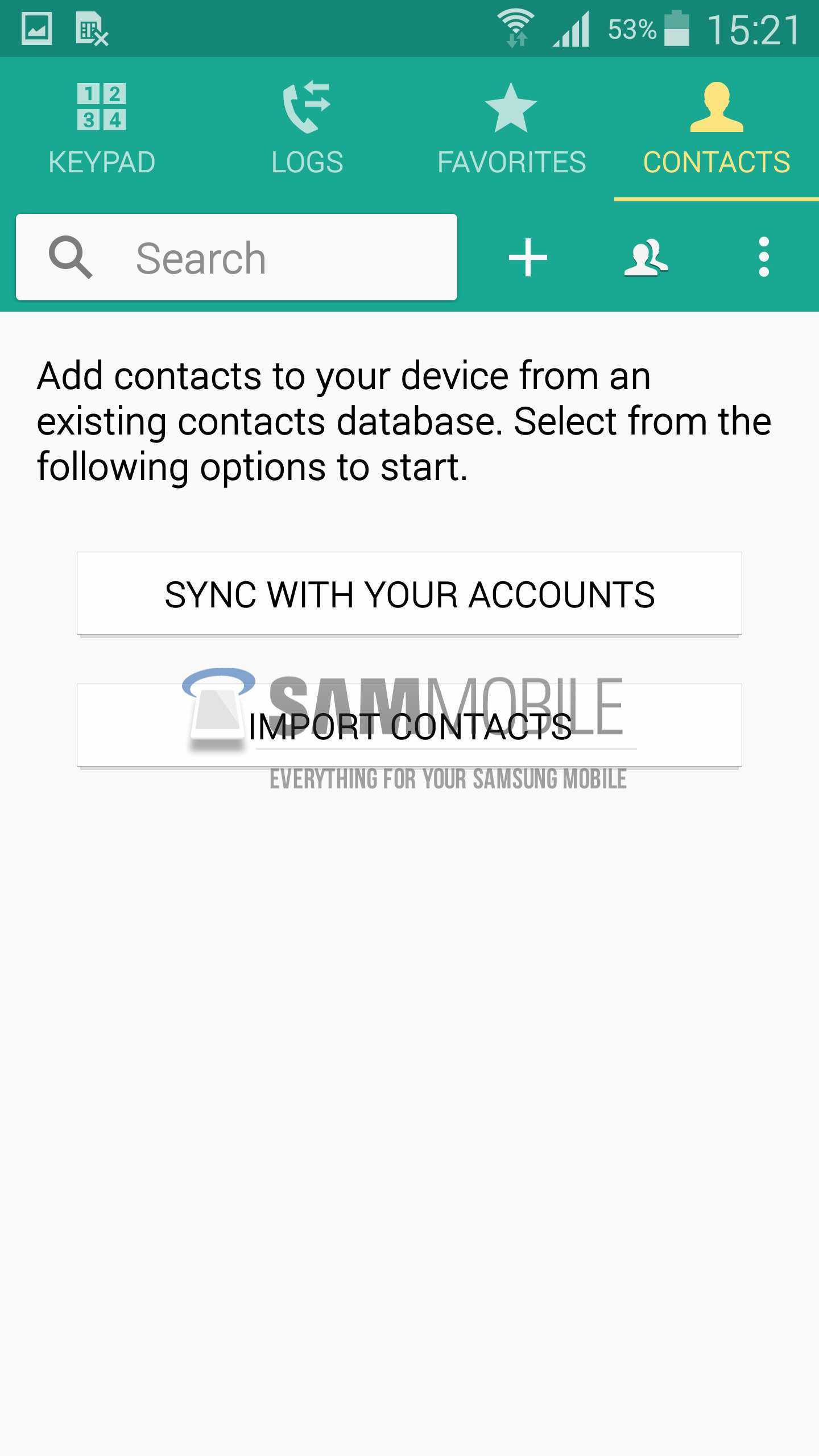
Task: Tap the missing SIM card status icon
Action: coord(91,30)
